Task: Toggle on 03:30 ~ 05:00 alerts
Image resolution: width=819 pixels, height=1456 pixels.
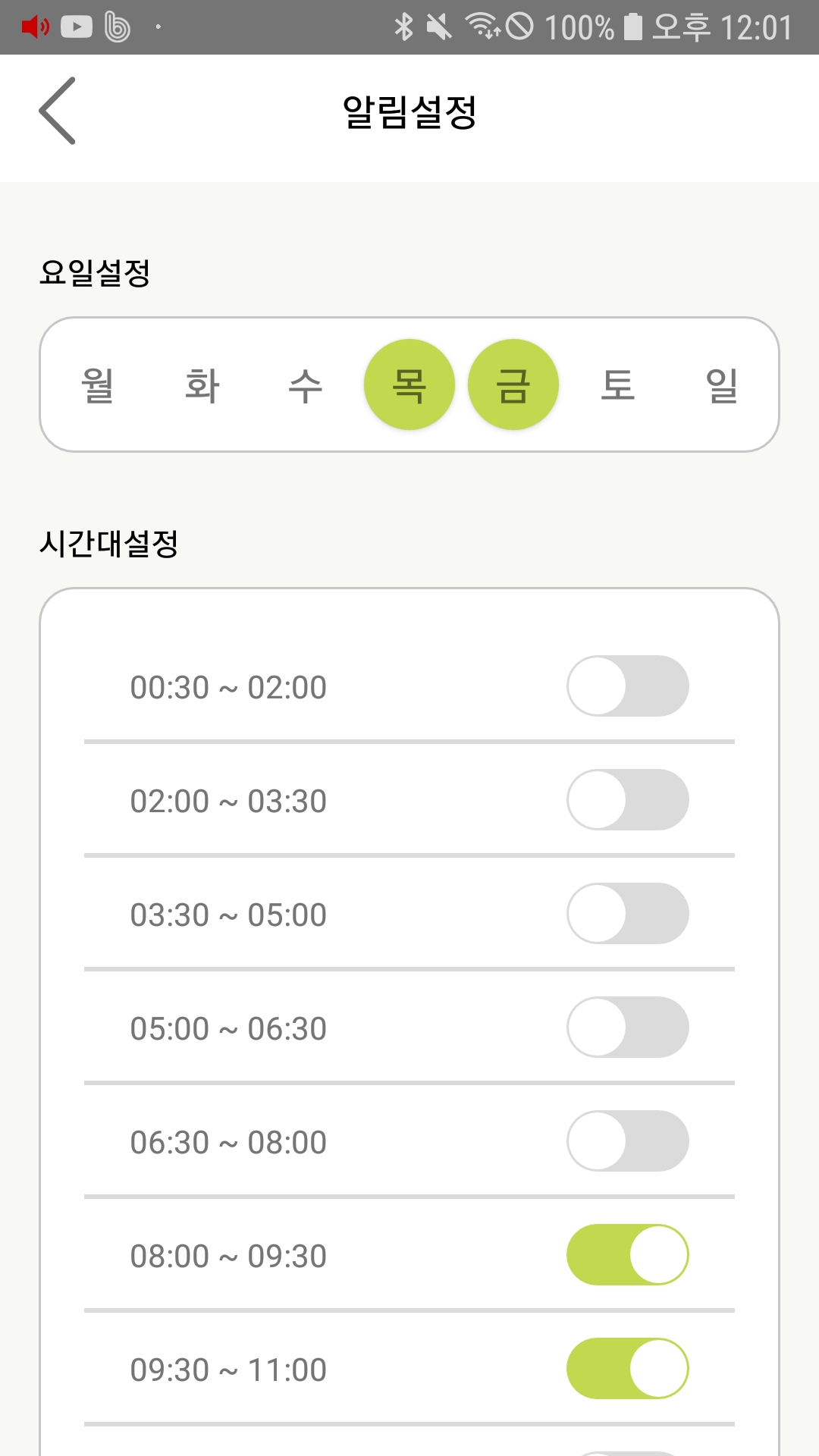Action: [x=628, y=914]
